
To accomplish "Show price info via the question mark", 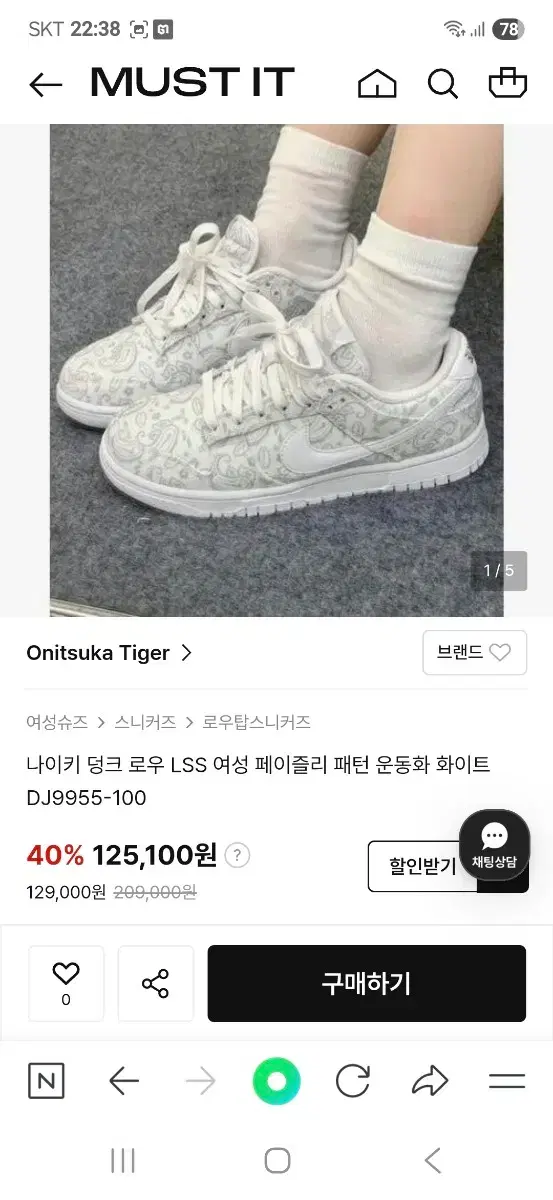I will point(237,856).
